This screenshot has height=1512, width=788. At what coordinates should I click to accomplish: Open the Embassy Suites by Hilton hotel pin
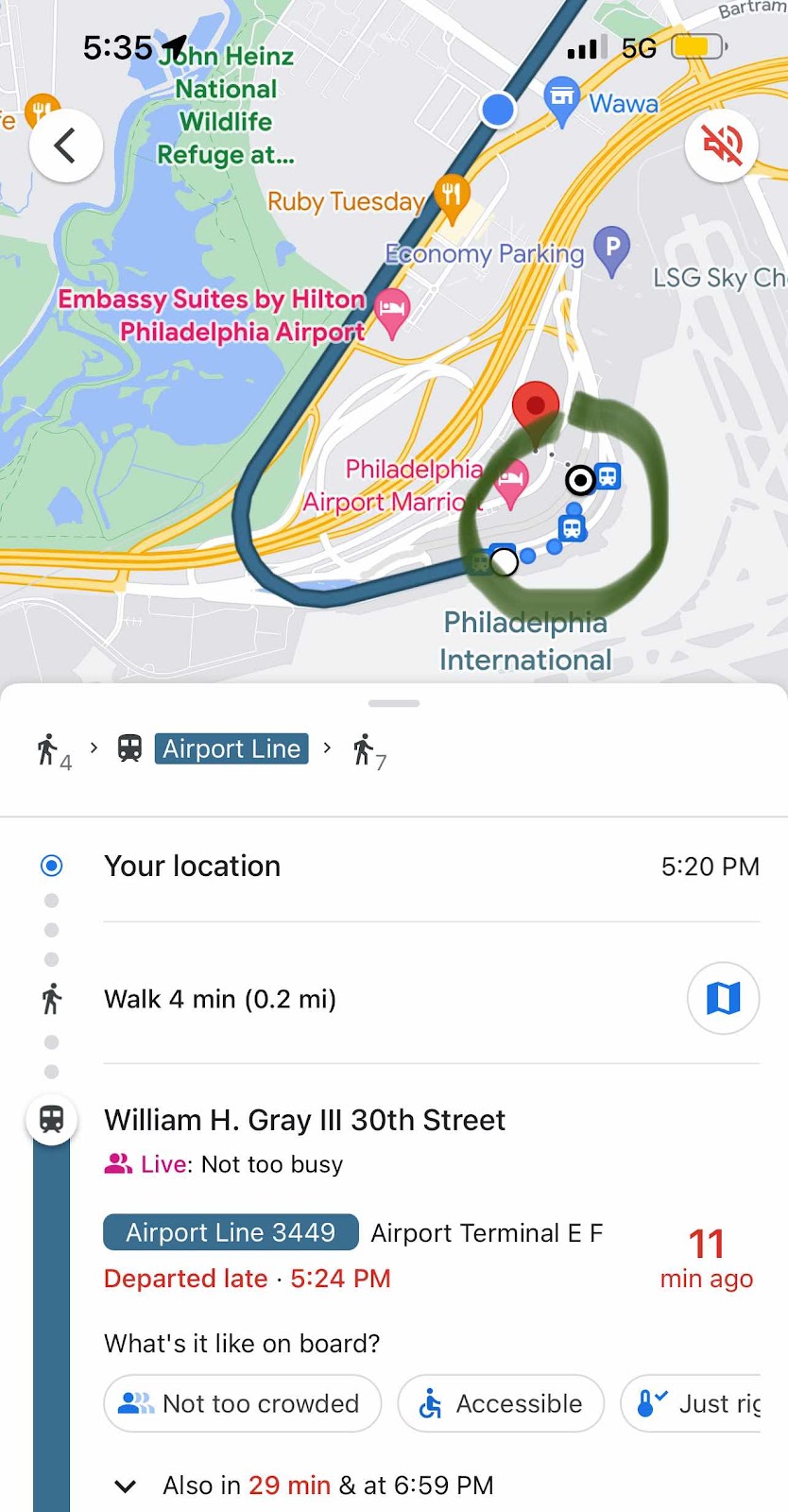click(391, 311)
